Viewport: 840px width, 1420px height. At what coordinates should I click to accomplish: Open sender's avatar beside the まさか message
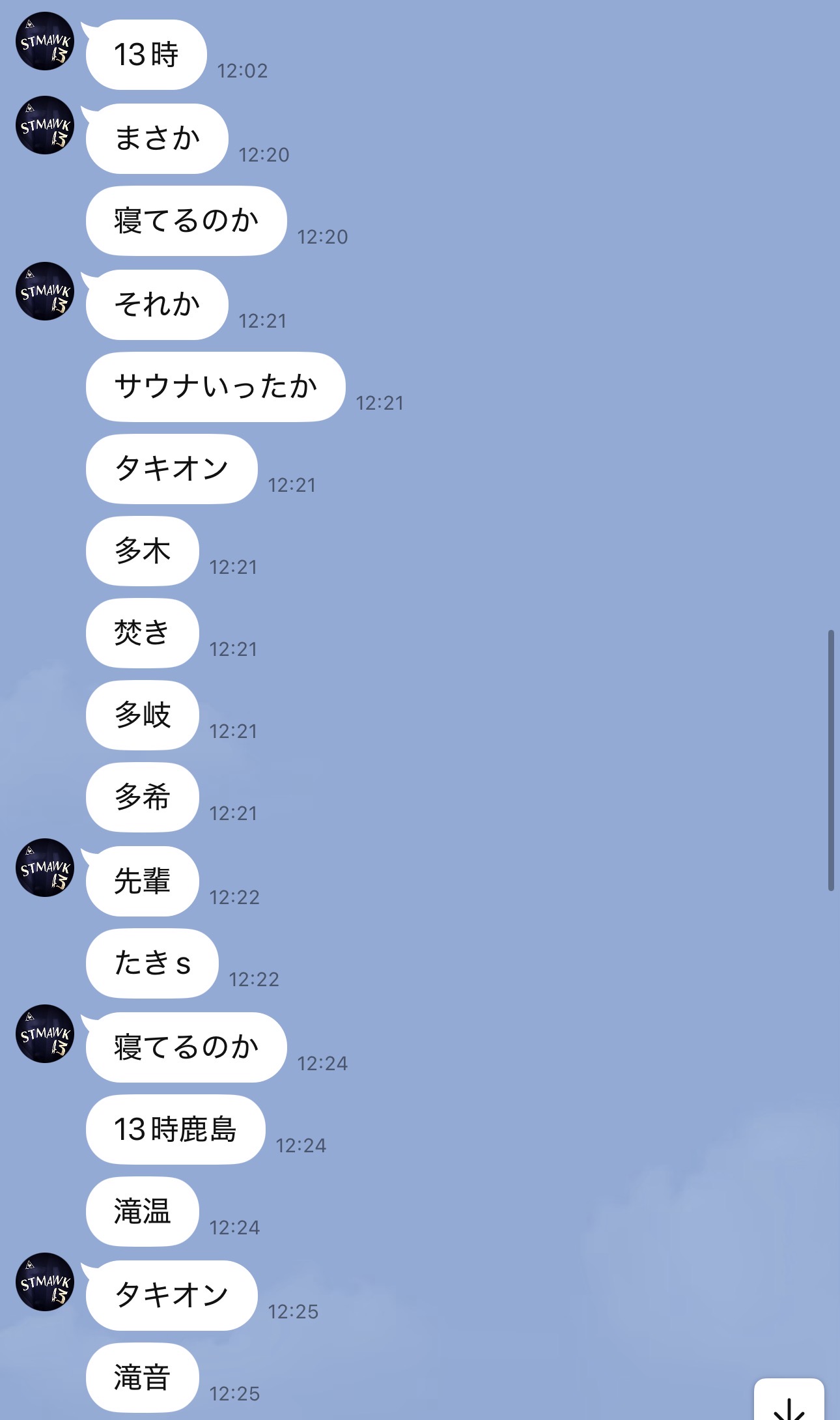point(44,125)
